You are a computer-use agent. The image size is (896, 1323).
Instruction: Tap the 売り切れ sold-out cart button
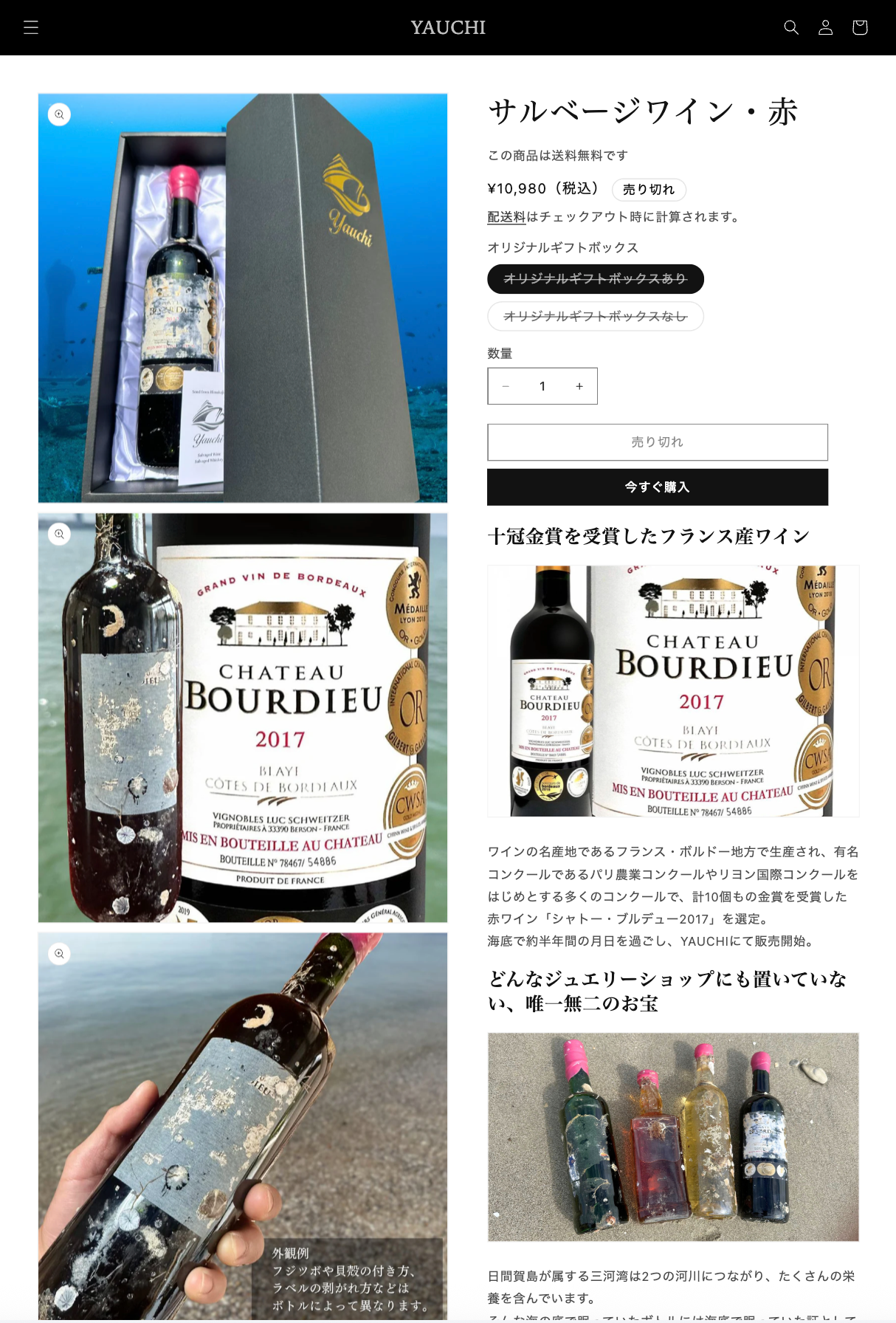tap(657, 442)
